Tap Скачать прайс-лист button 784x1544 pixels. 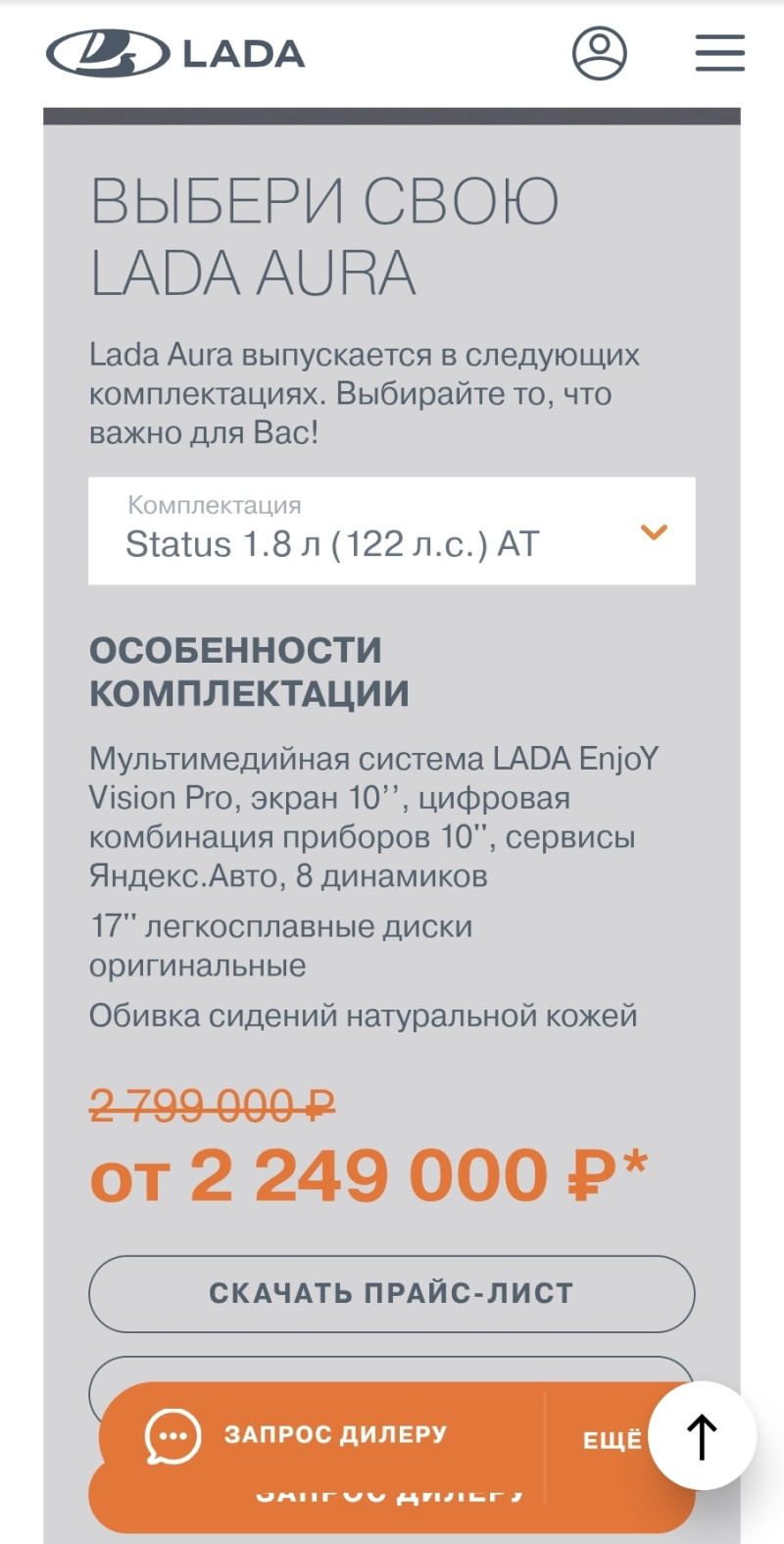(392, 1293)
